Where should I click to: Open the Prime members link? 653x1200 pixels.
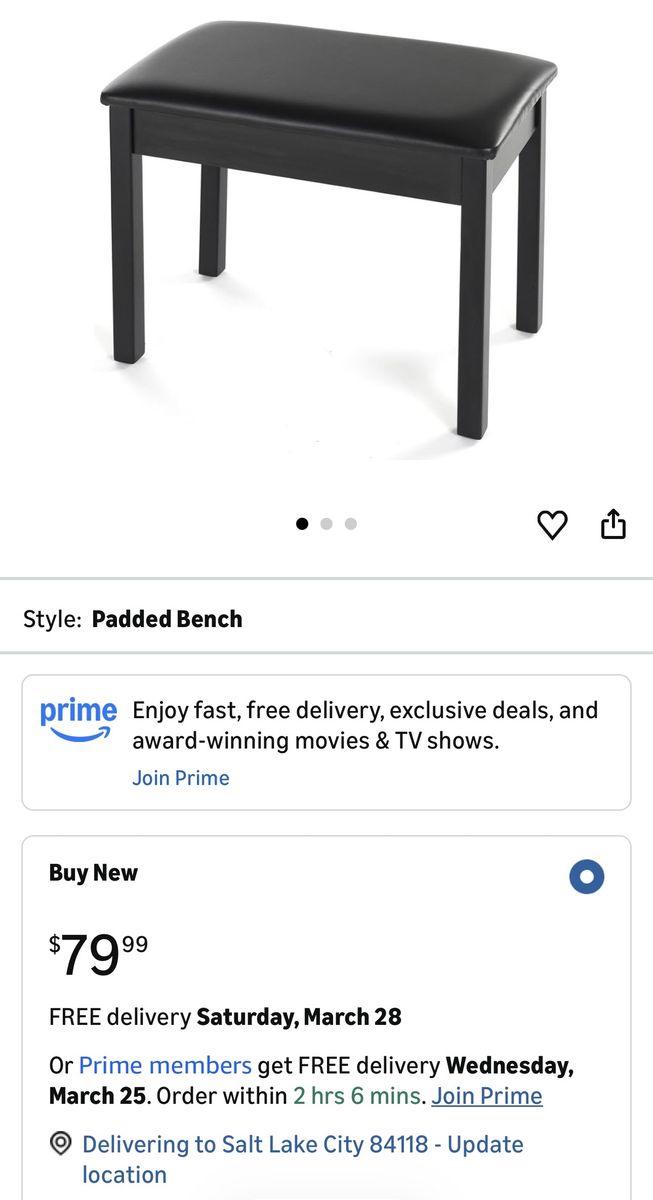tap(165, 1066)
